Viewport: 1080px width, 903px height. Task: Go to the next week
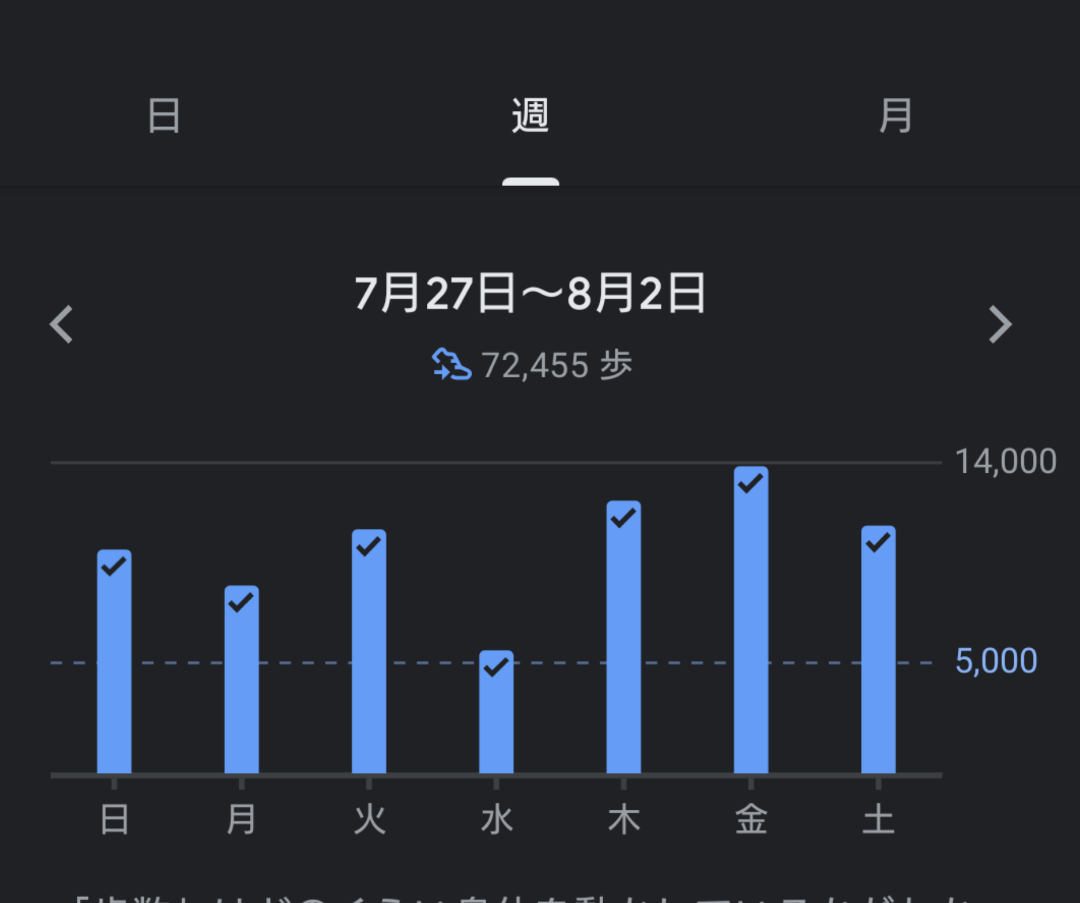click(x=1000, y=325)
